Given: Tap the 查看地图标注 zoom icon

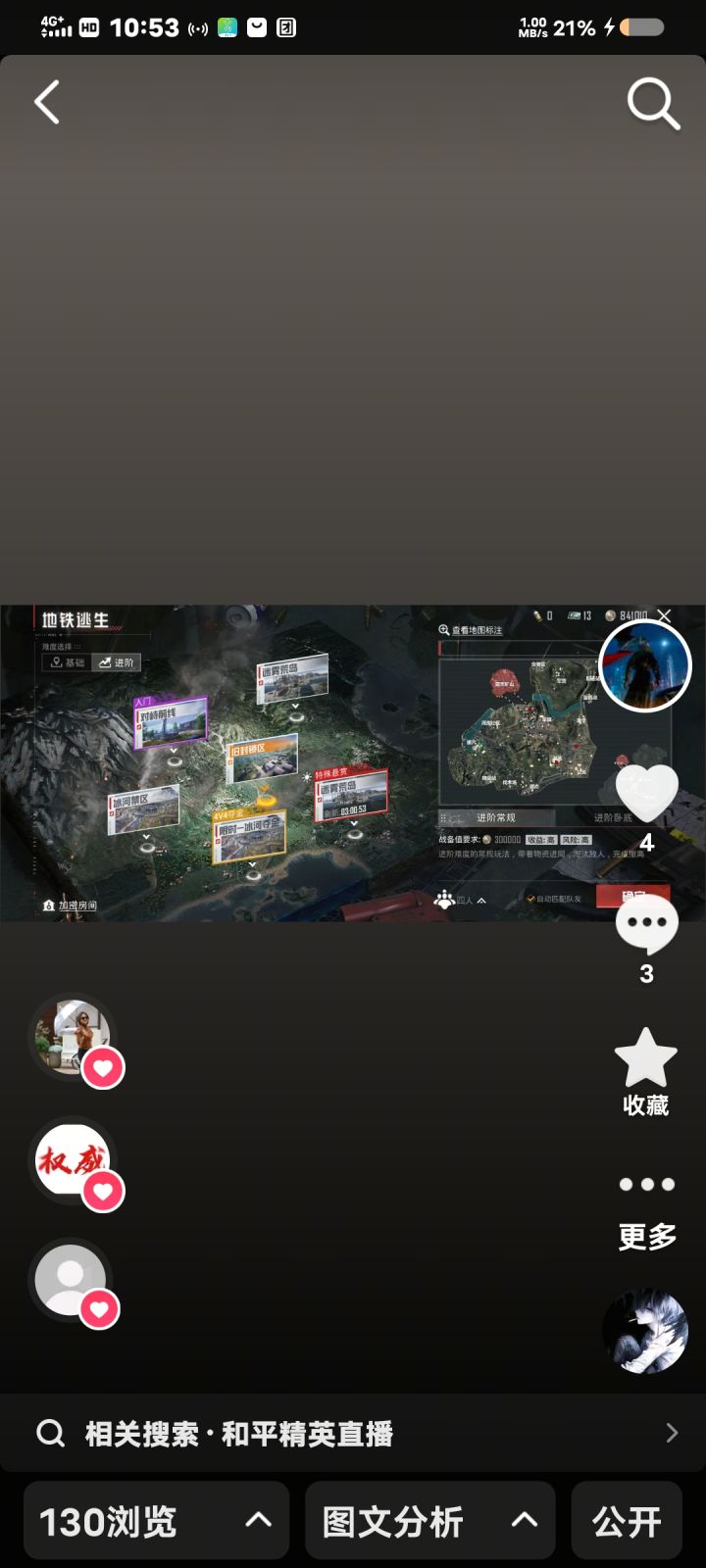Looking at the screenshot, I should [443, 630].
